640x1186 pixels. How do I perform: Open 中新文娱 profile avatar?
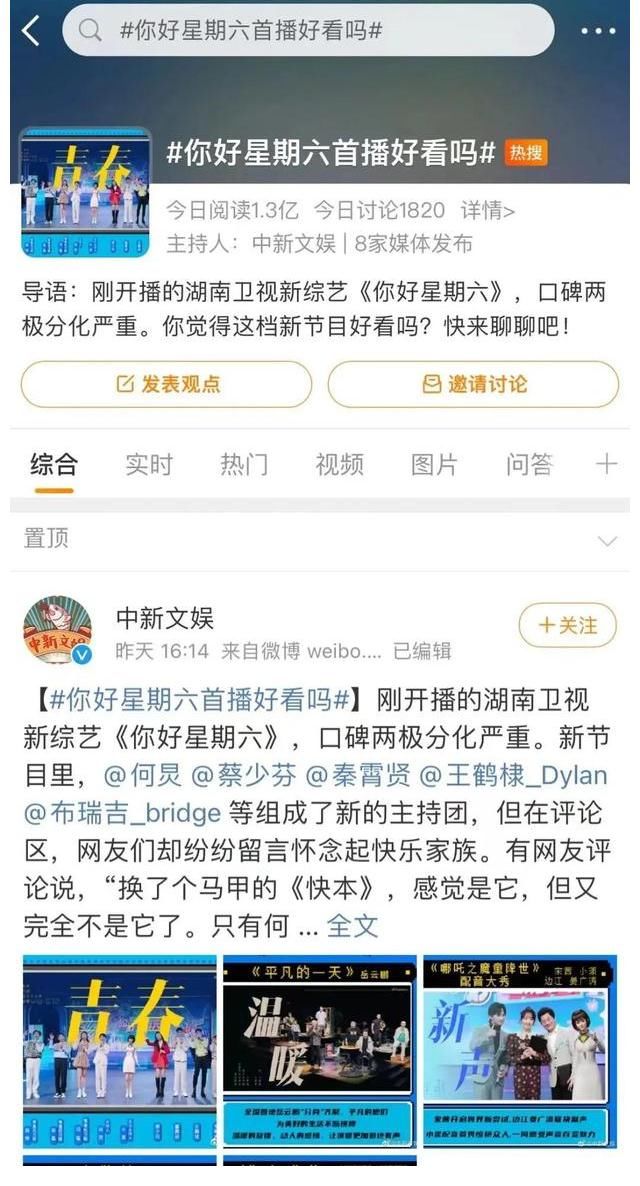pyautogui.click(x=57, y=631)
